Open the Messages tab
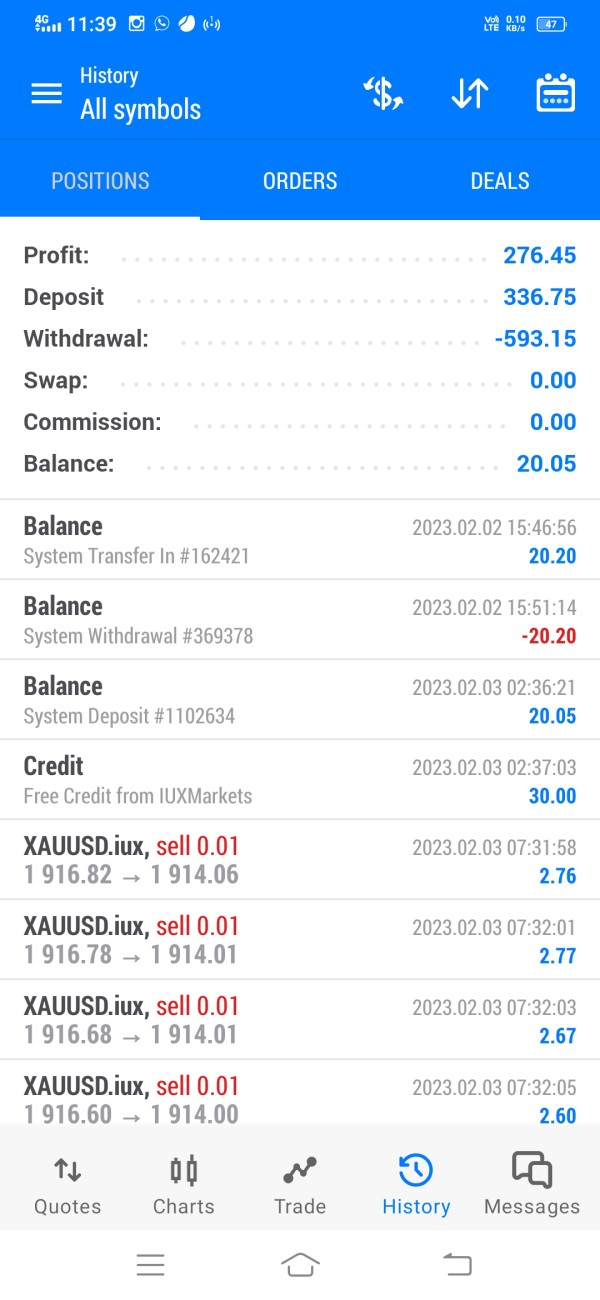The height and width of the screenshot is (1300, 600). click(x=532, y=1185)
